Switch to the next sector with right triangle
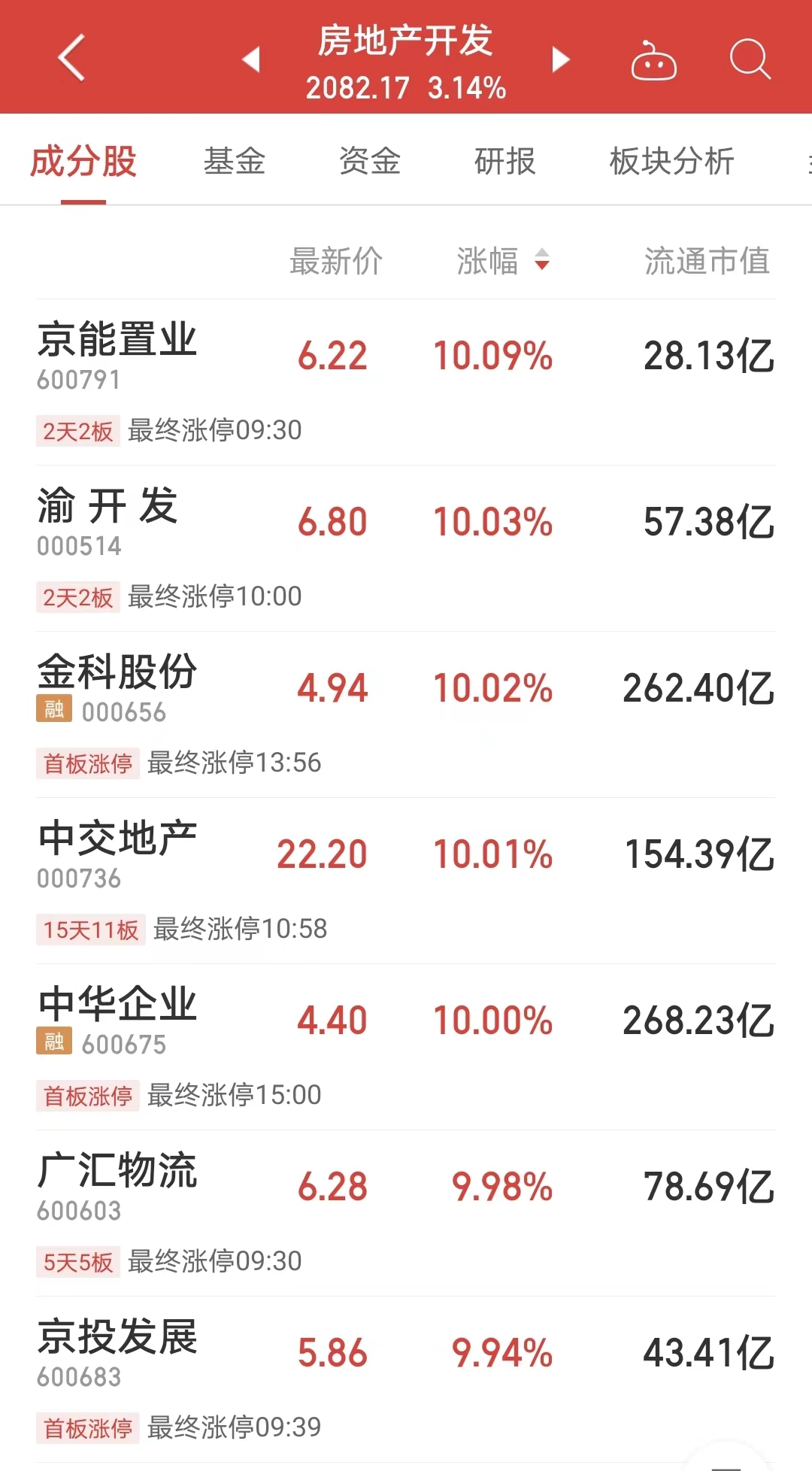812x1471 pixels. click(560, 59)
